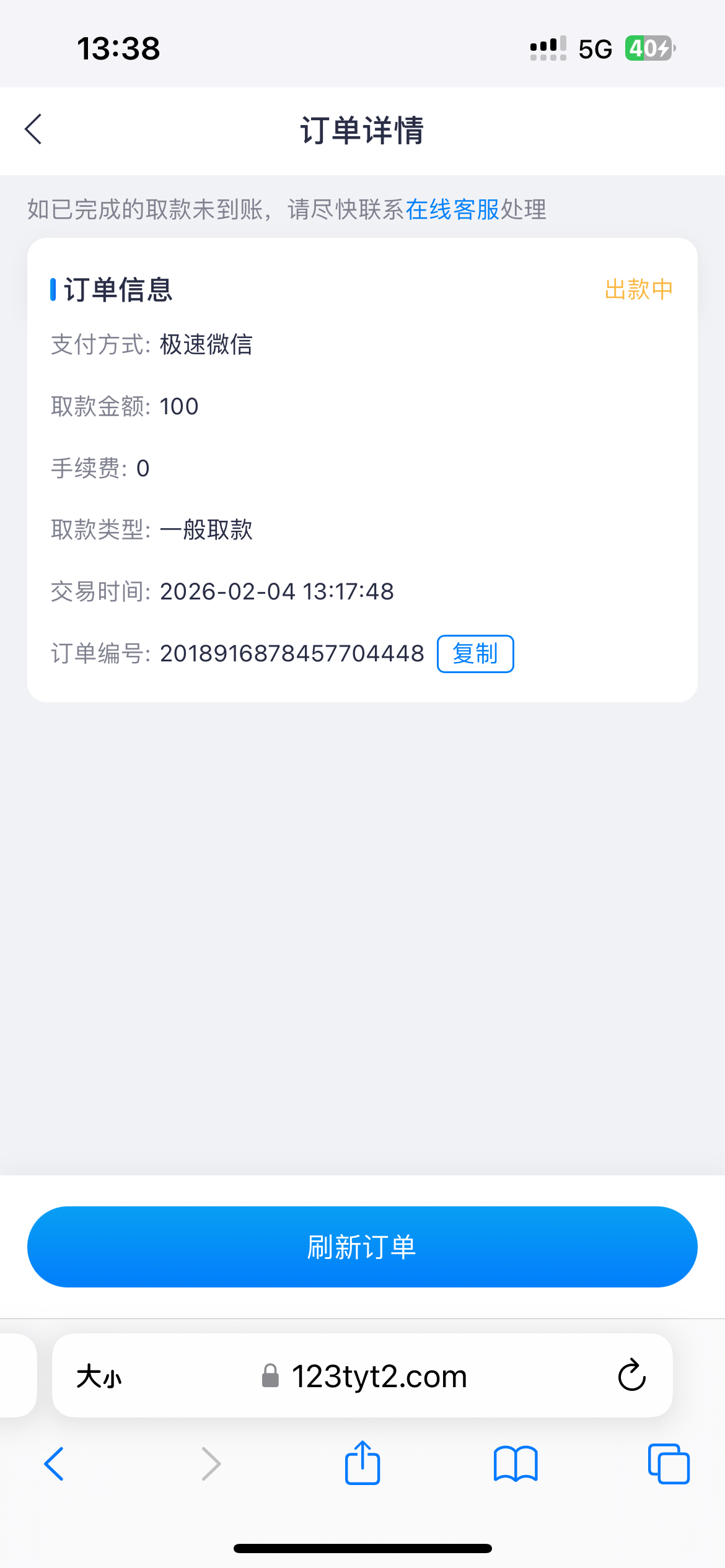Open the 大小 text size menu
The width and height of the screenshot is (725, 1568).
pos(100,1376)
